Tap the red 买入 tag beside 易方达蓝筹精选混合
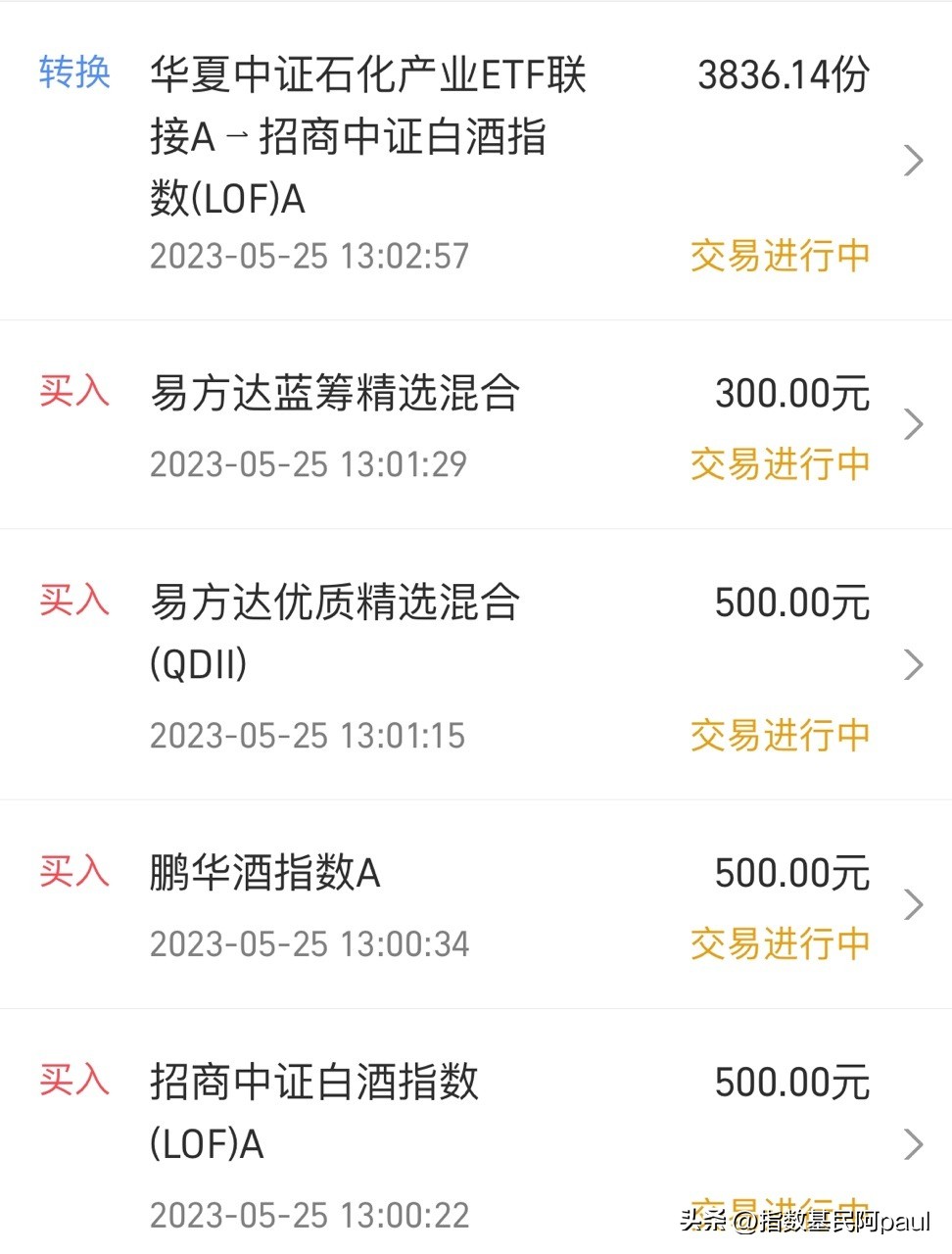Screen dimensions: 952x1254 click(x=73, y=392)
